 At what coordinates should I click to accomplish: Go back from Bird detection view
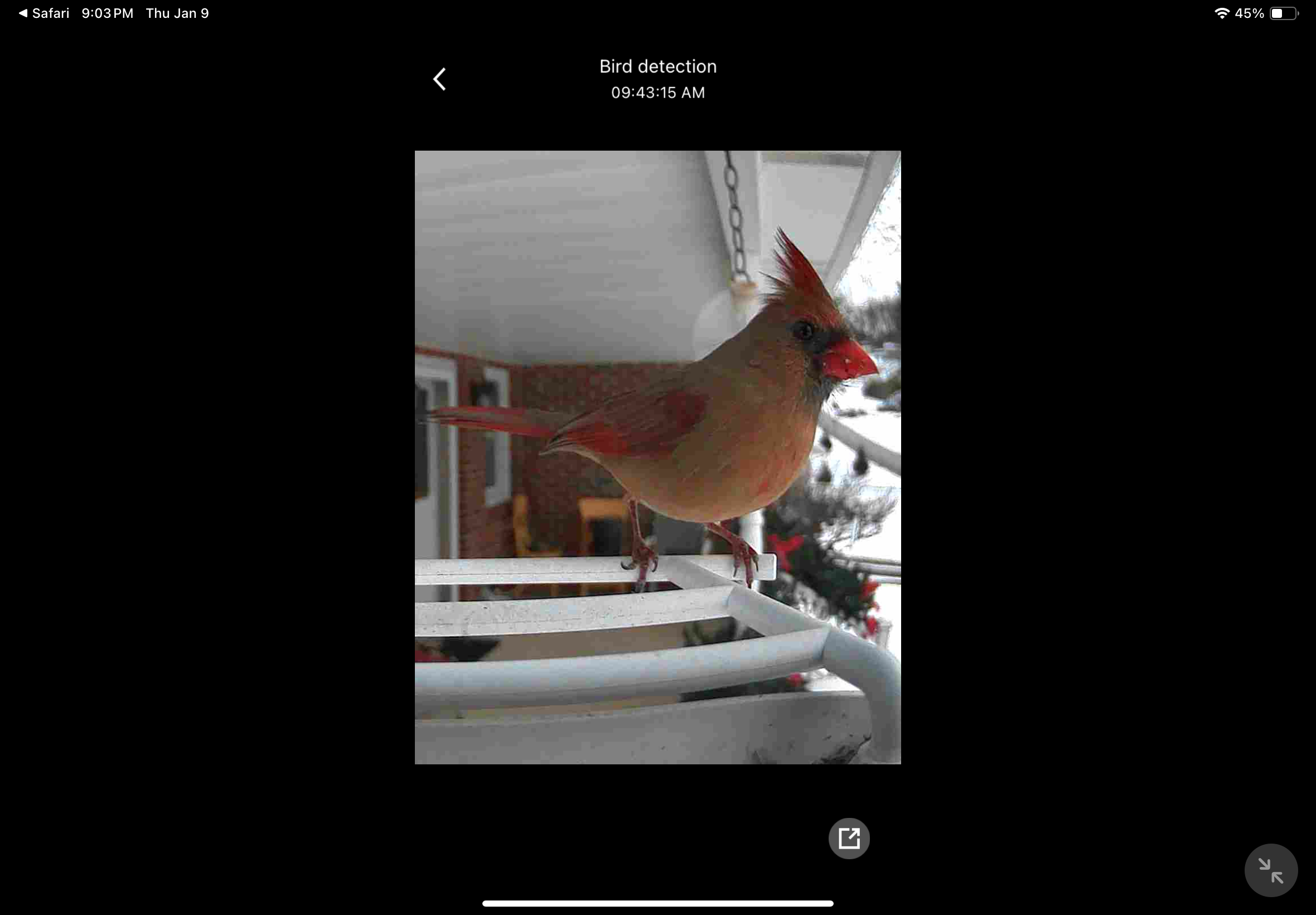(439, 79)
